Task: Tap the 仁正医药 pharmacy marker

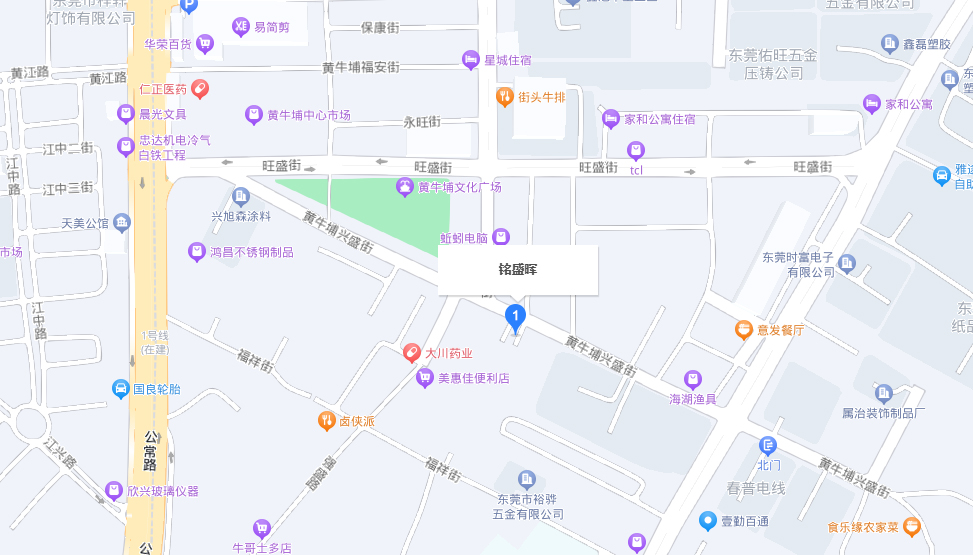Action: (x=200, y=89)
